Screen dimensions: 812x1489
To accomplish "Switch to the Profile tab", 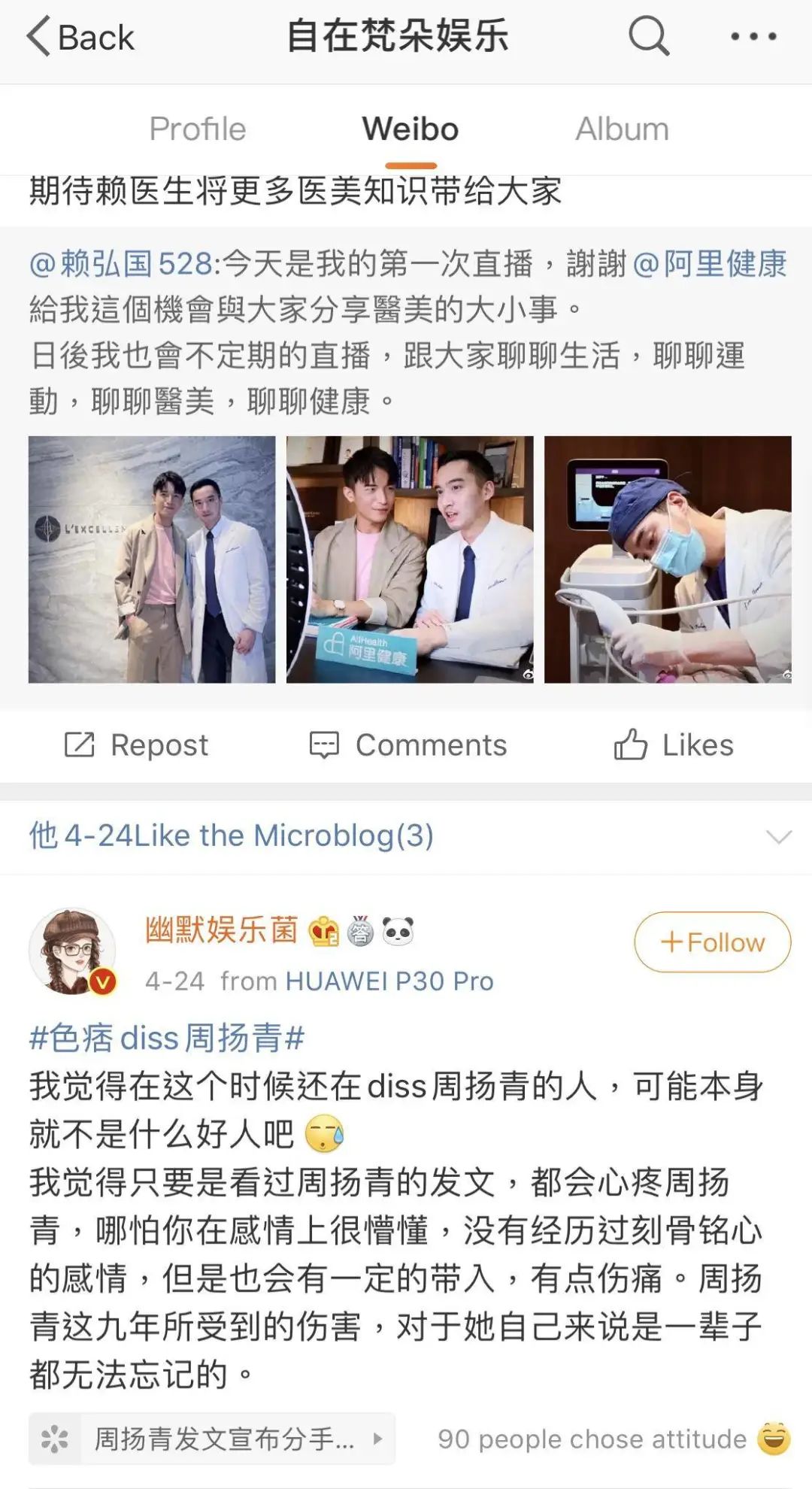I will coord(198,129).
